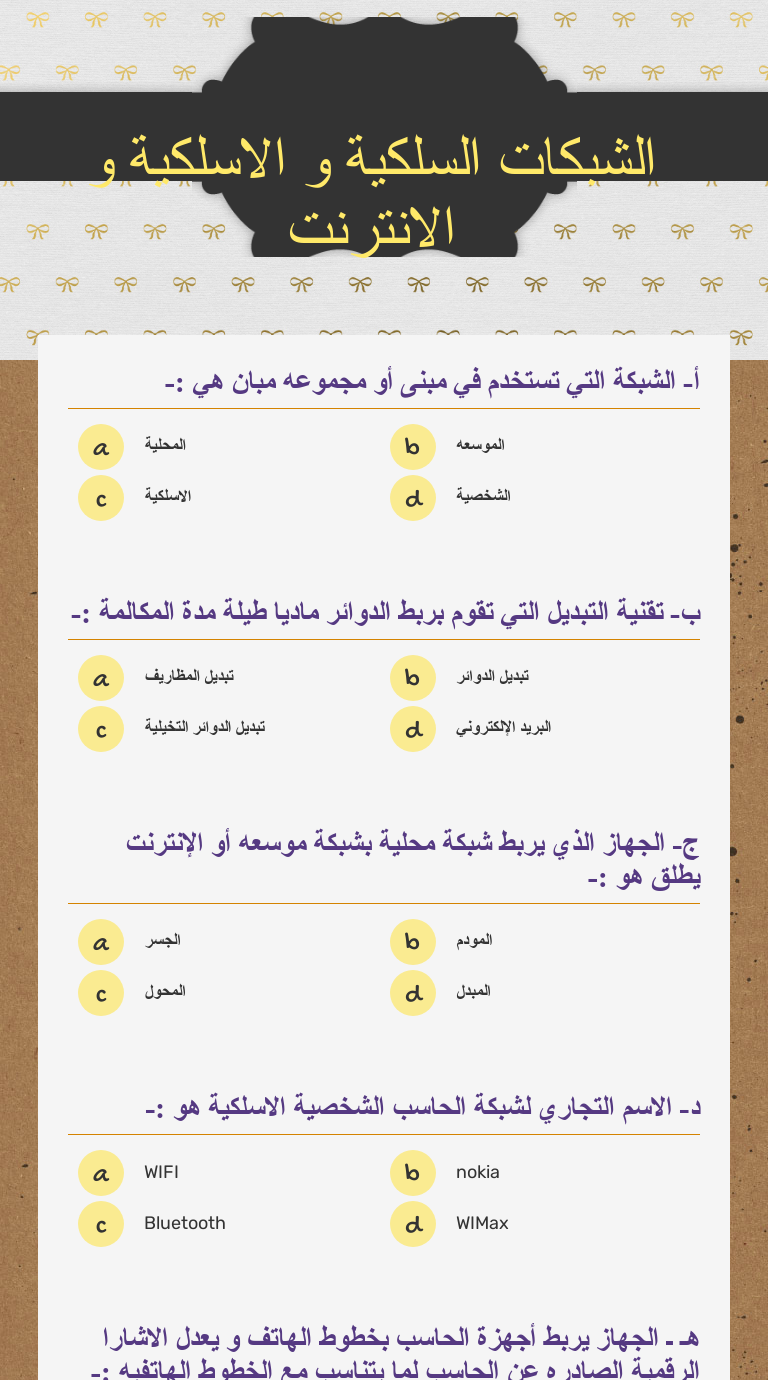This screenshot has width=768, height=1380.
Task: Select الجسر as the device answer
Action: pyautogui.click(x=101, y=942)
